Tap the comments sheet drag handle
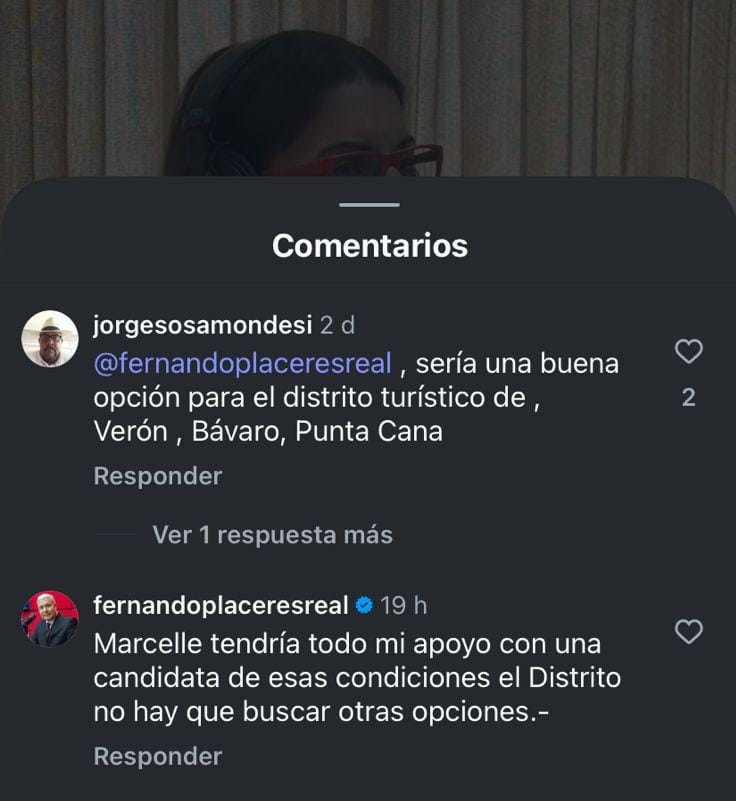Image resolution: width=736 pixels, height=801 pixels. (369, 204)
